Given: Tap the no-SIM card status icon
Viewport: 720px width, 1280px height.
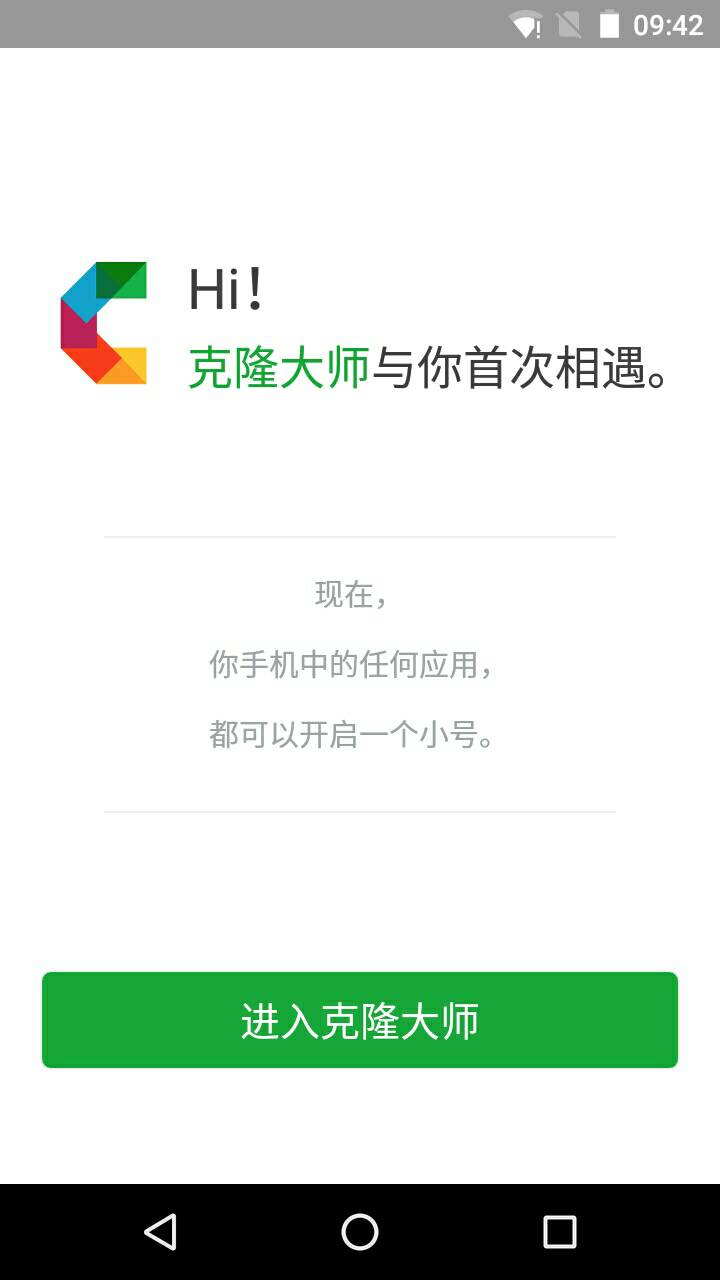Looking at the screenshot, I should 566,24.
